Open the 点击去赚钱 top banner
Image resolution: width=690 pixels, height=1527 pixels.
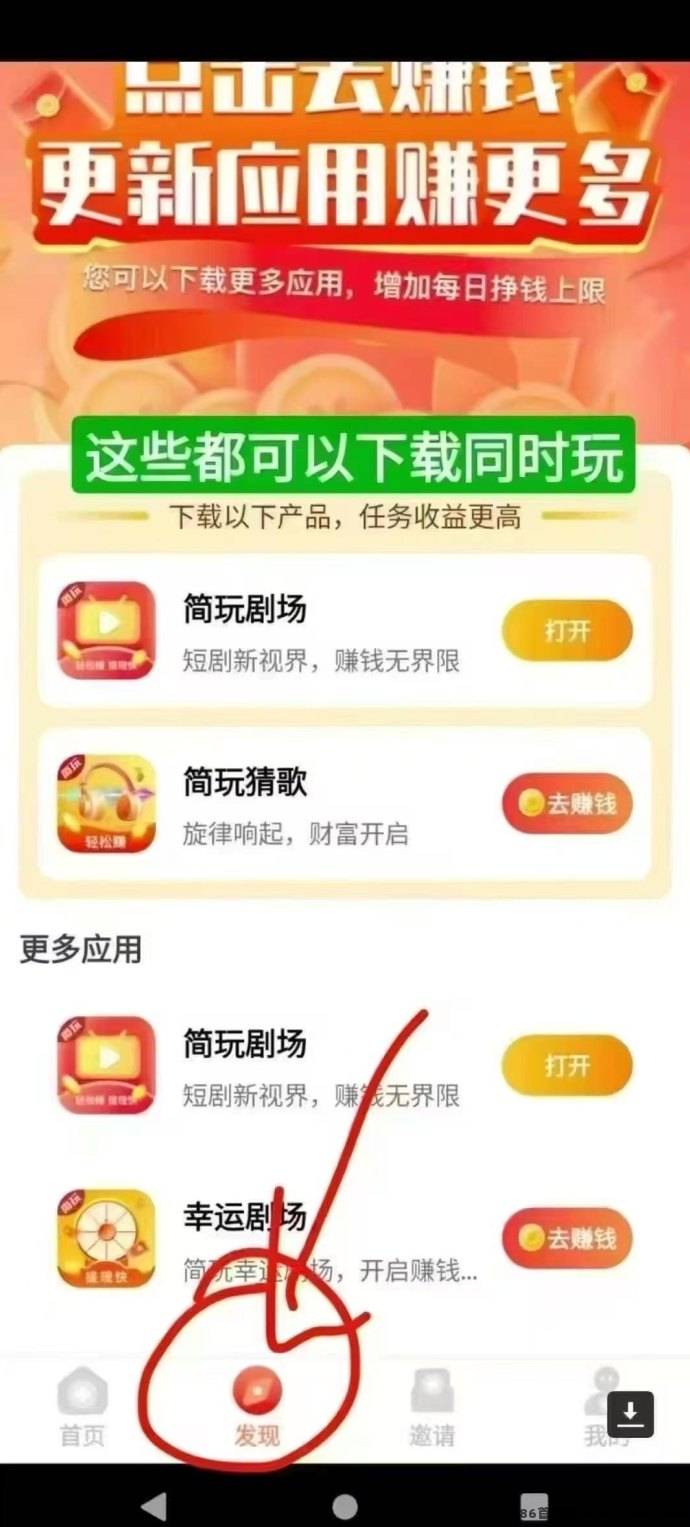[345, 180]
